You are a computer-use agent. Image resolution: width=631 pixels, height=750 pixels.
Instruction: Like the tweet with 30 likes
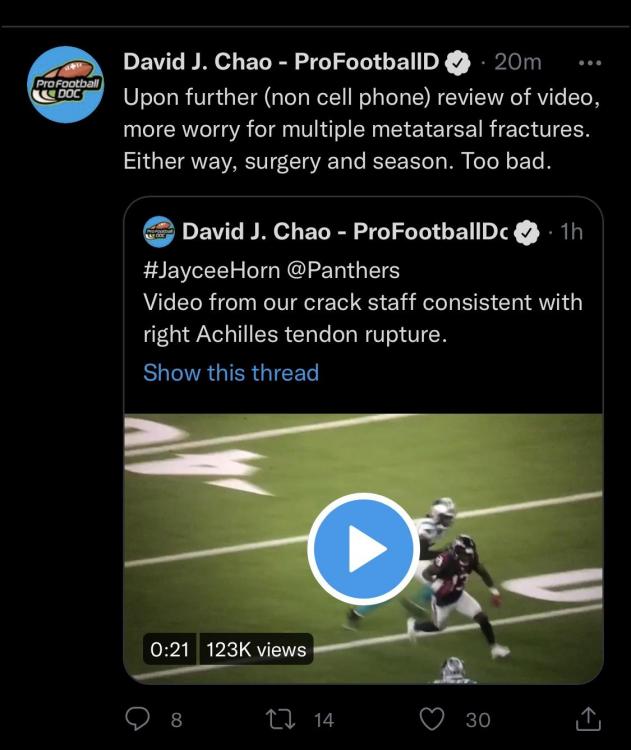click(432, 718)
